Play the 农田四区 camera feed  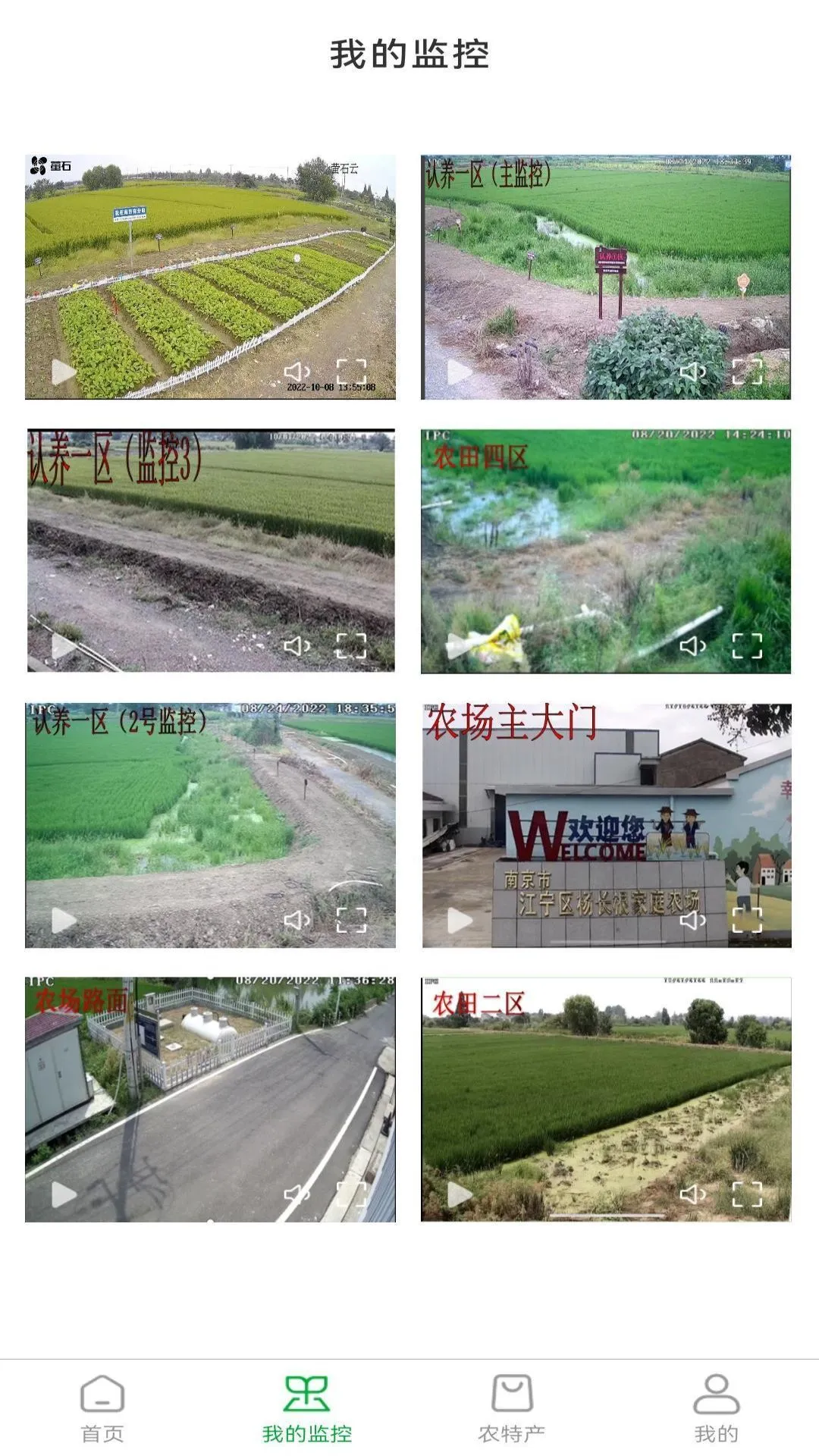pyautogui.click(x=460, y=646)
